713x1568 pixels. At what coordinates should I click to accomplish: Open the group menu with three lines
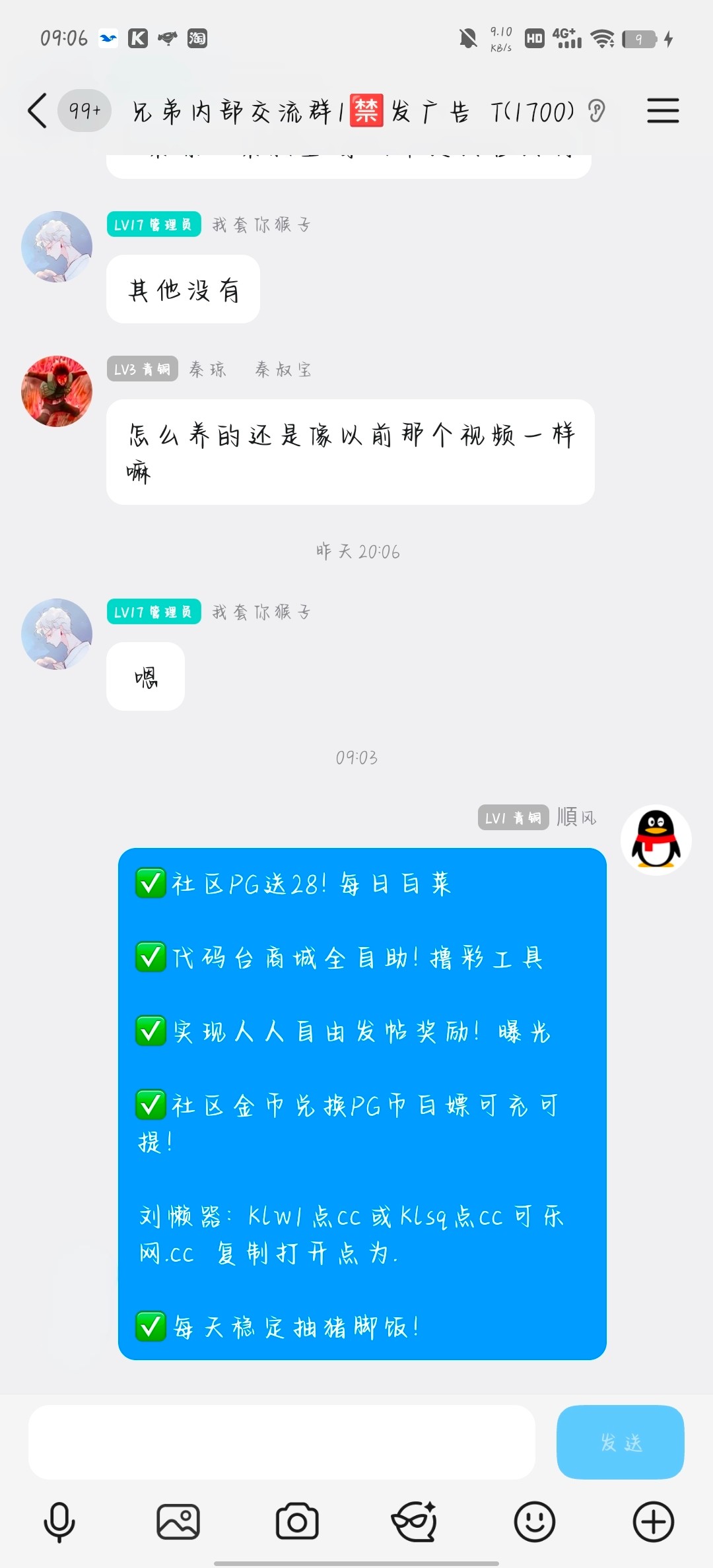click(662, 111)
